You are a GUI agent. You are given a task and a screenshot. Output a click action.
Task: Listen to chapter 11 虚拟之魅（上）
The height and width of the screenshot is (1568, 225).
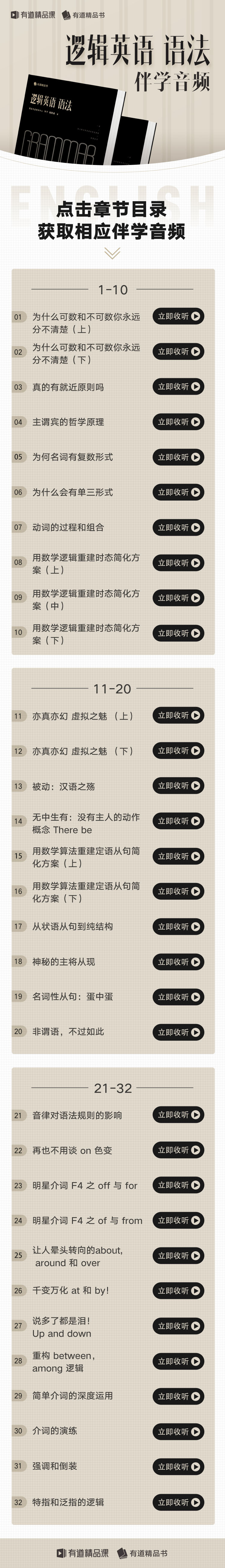click(x=178, y=715)
